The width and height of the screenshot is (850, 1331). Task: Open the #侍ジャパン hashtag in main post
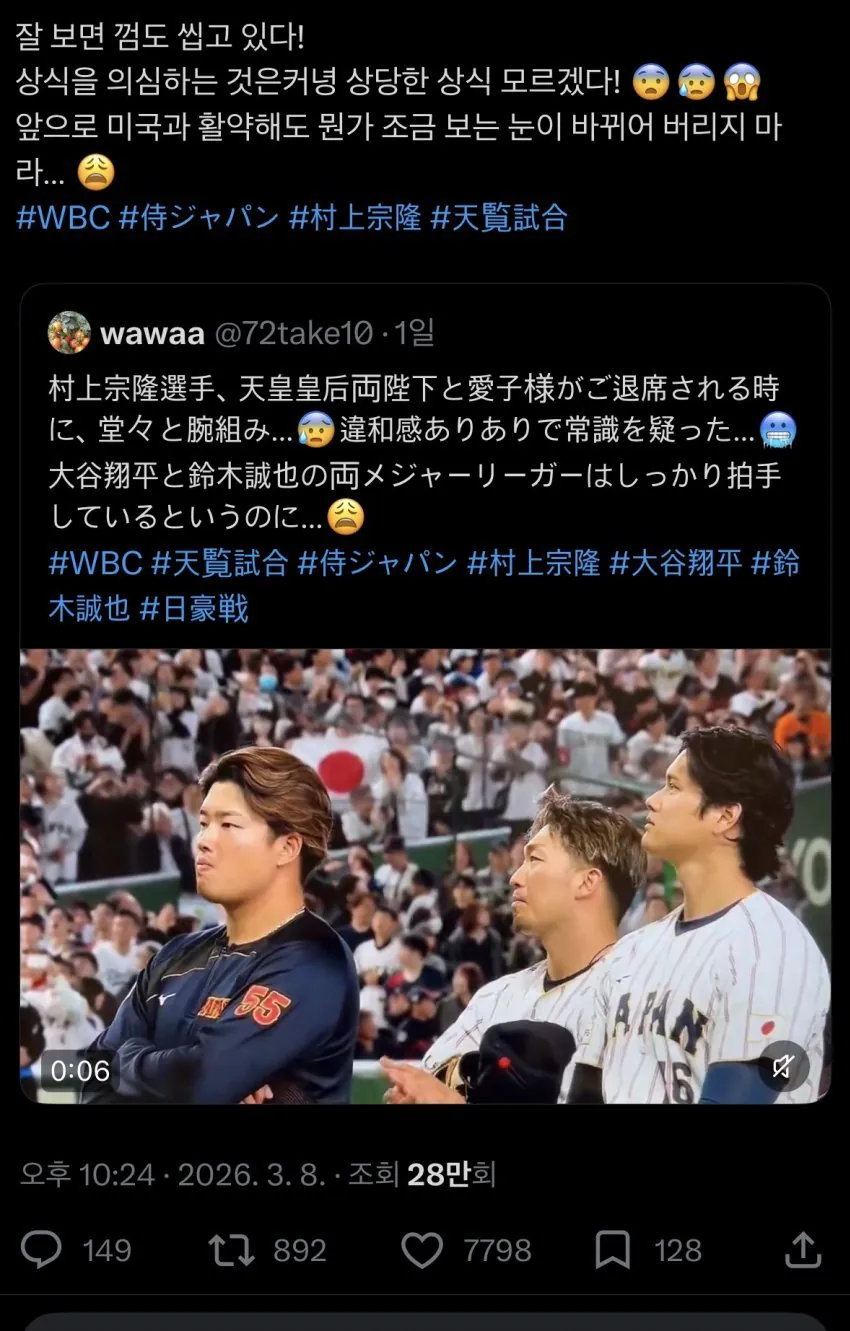tap(199, 217)
